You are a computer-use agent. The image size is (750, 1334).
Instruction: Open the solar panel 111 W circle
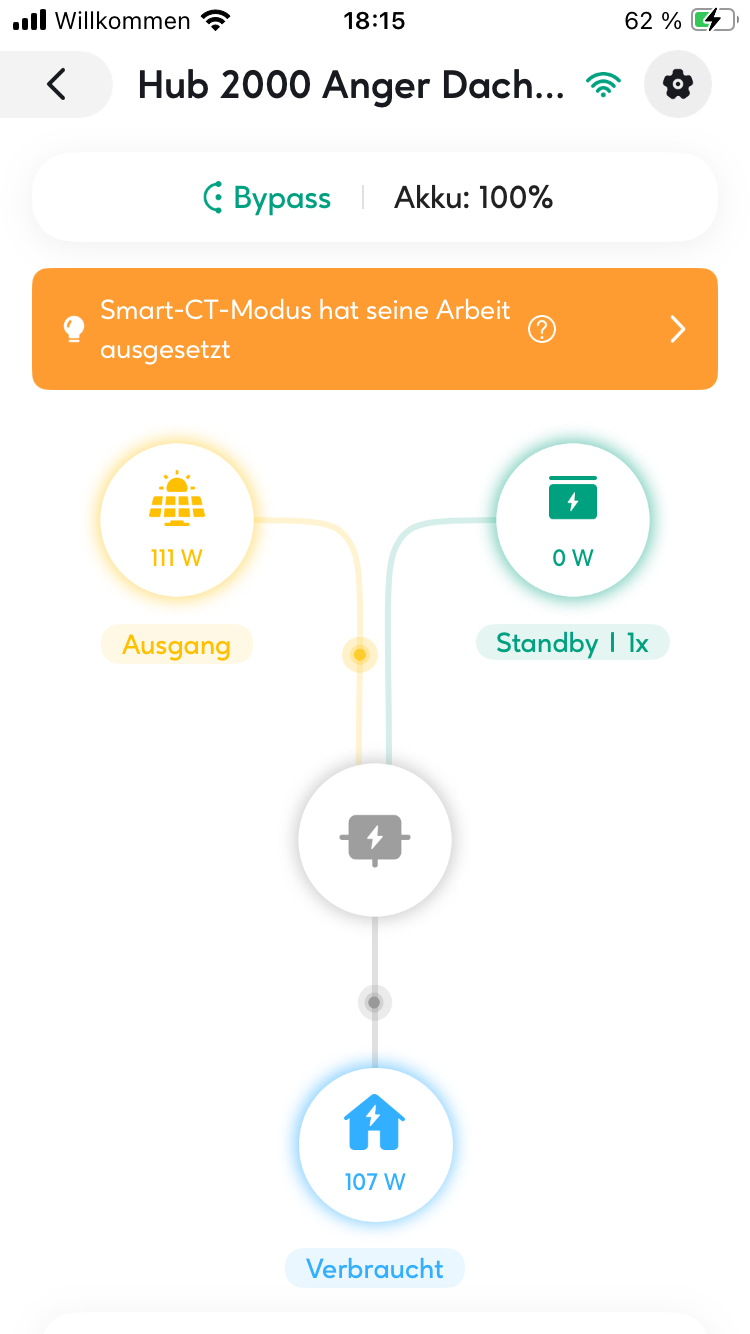tap(177, 520)
